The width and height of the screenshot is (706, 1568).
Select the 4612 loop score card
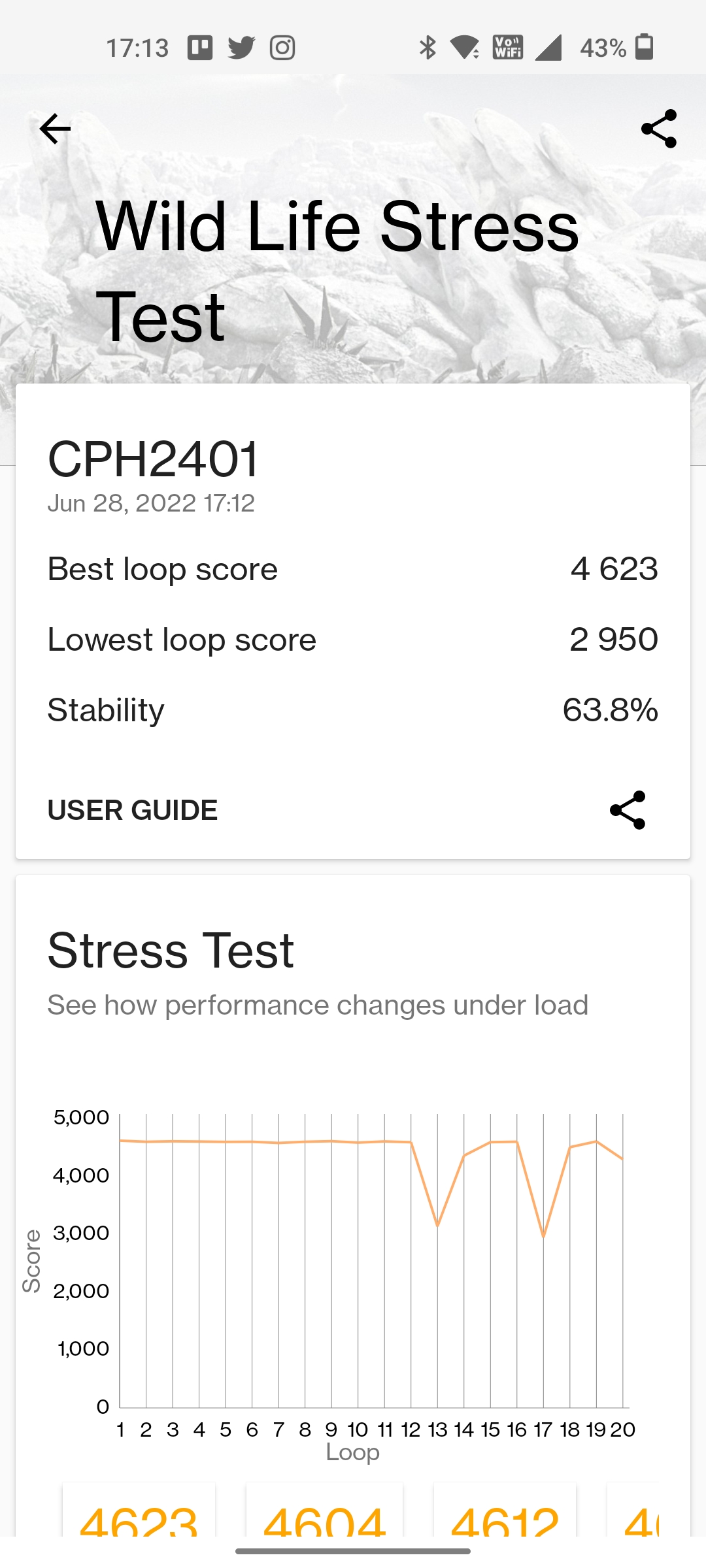[x=505, y=1510]
